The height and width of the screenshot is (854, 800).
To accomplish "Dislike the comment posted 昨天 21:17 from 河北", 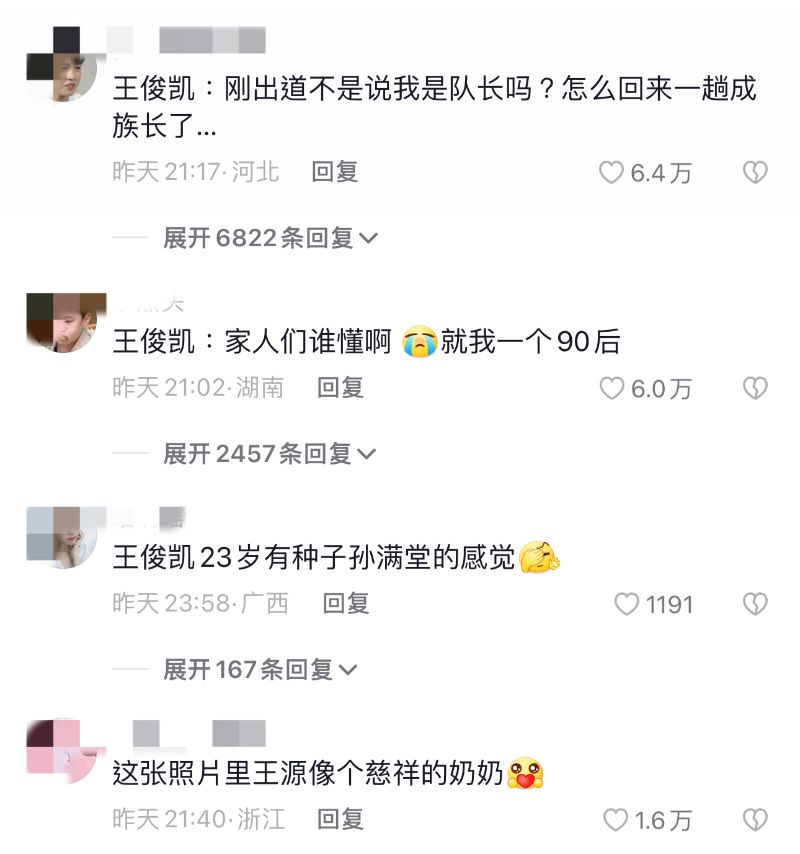I will point(755,173).
